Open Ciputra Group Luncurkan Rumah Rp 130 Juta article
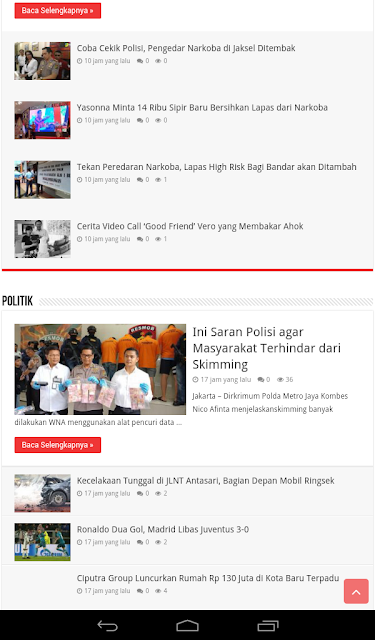Screen dimensions: 375x640 pos(208,578)
